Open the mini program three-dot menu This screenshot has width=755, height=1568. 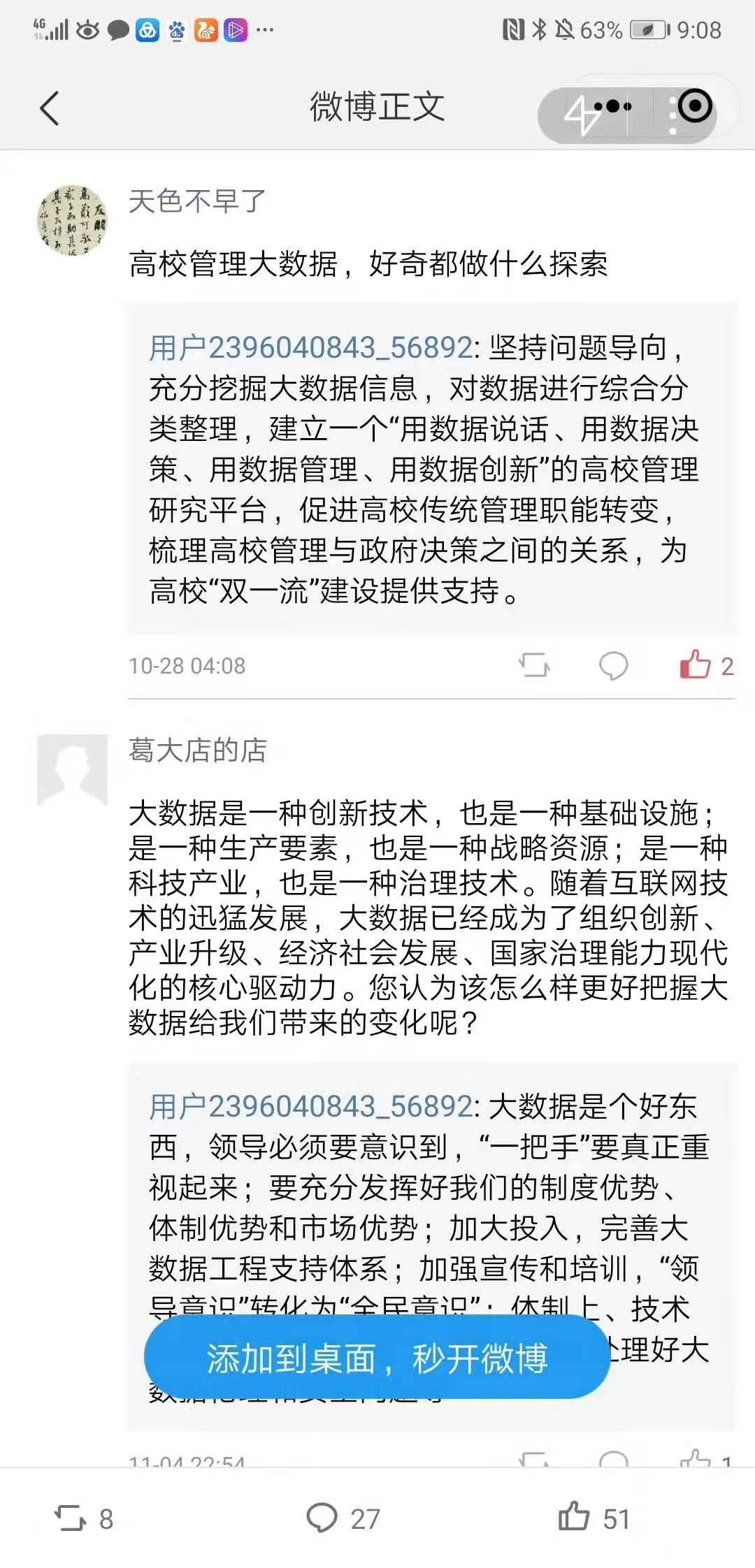click(x=613, y=107)
